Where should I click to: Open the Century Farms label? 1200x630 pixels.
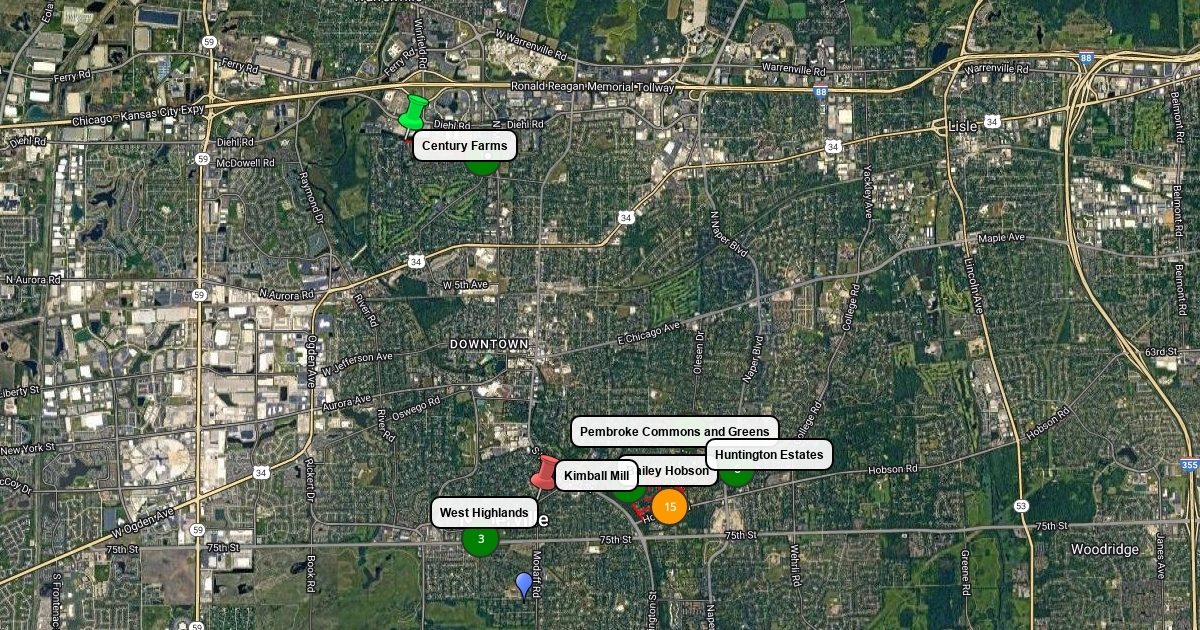465,146
